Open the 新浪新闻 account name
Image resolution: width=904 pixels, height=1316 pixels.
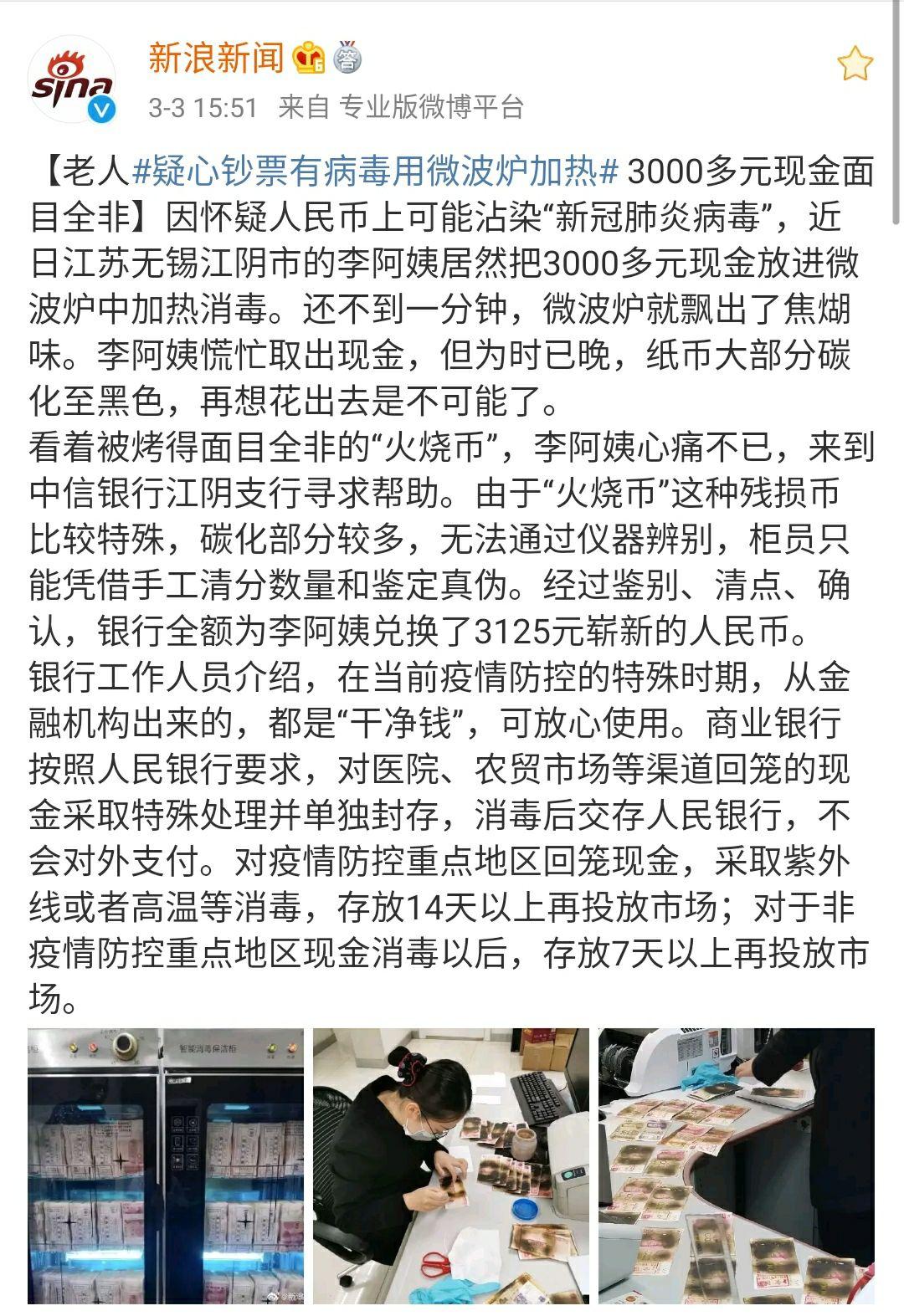coord(216,58)
